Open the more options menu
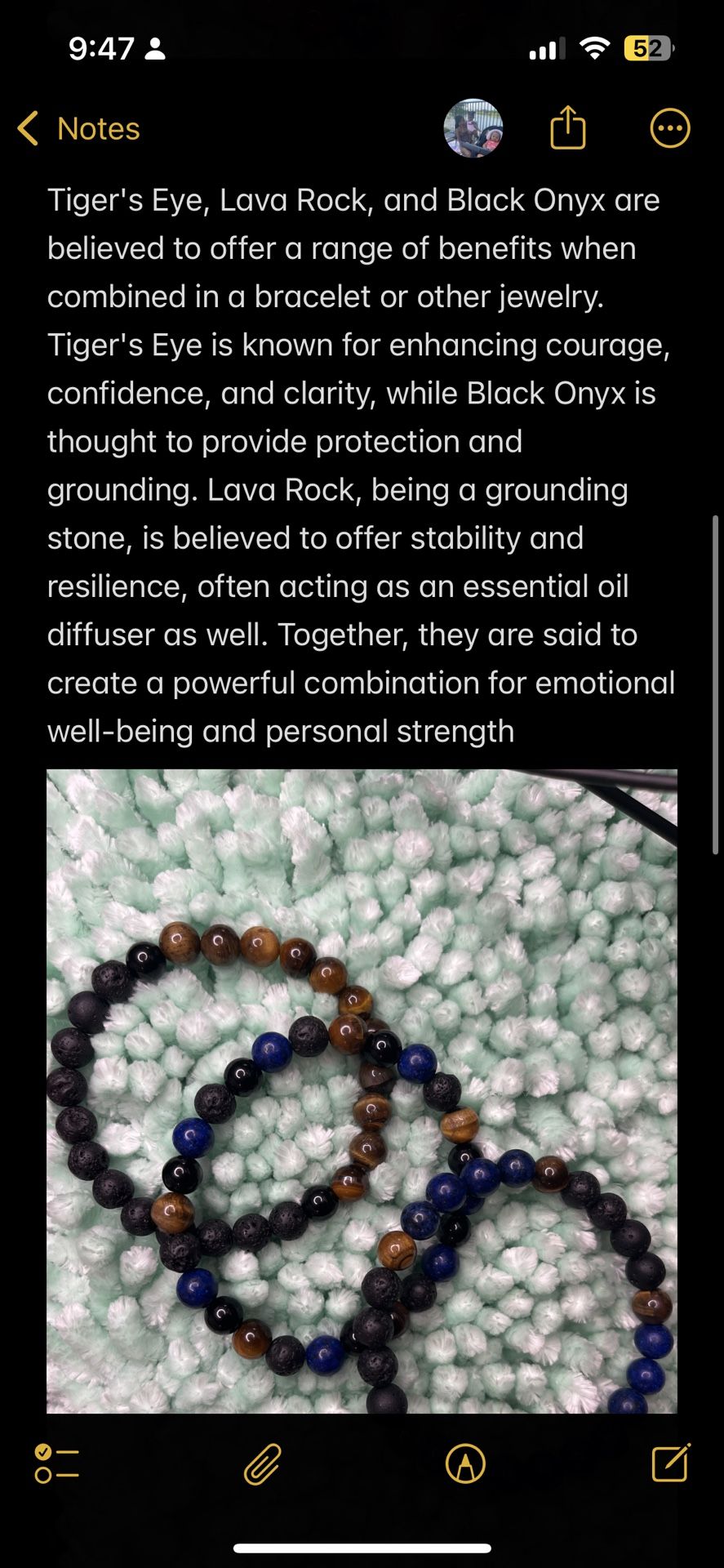Viewport: 724px width, 1568px height. pyautogui.click(x=670, y=128)
